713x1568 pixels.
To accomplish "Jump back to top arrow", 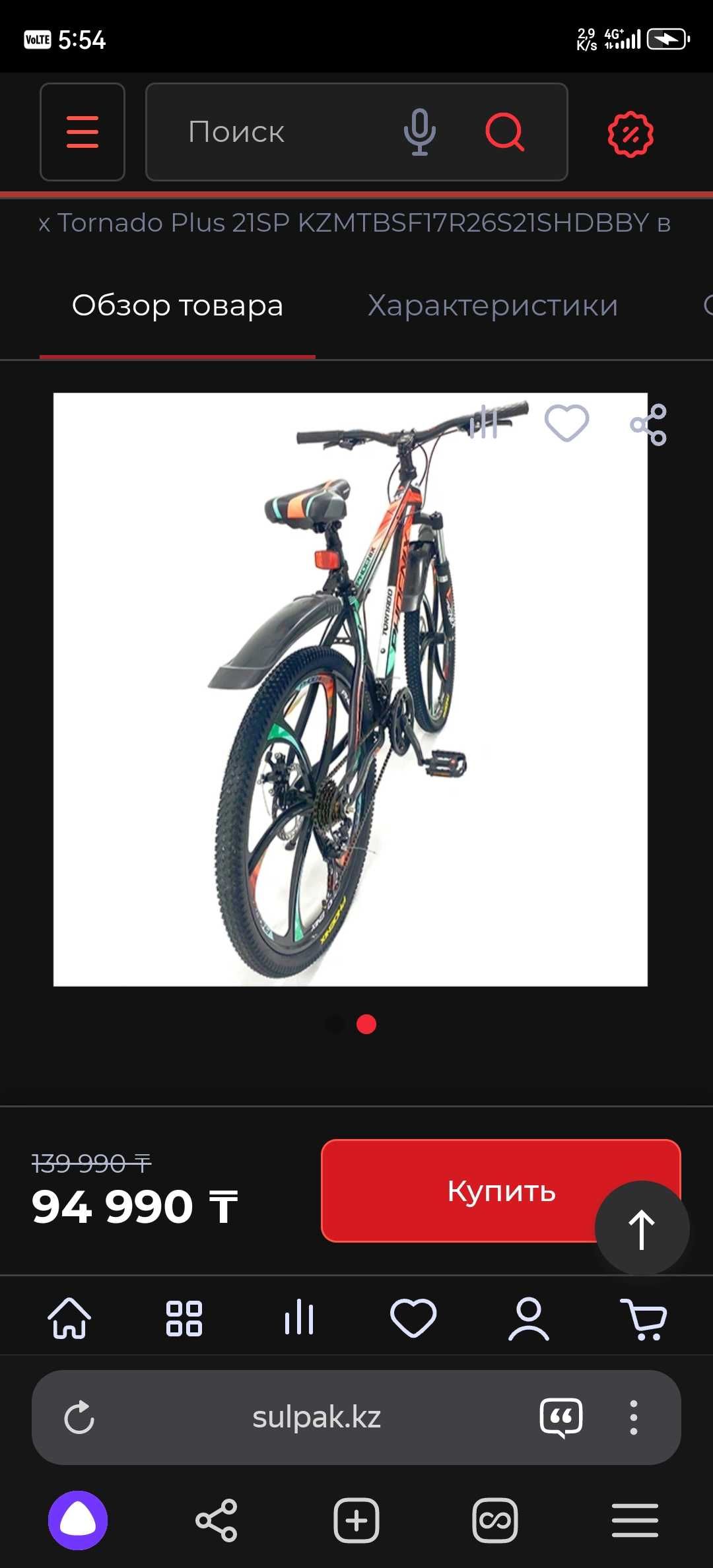I will point(642,1228).
